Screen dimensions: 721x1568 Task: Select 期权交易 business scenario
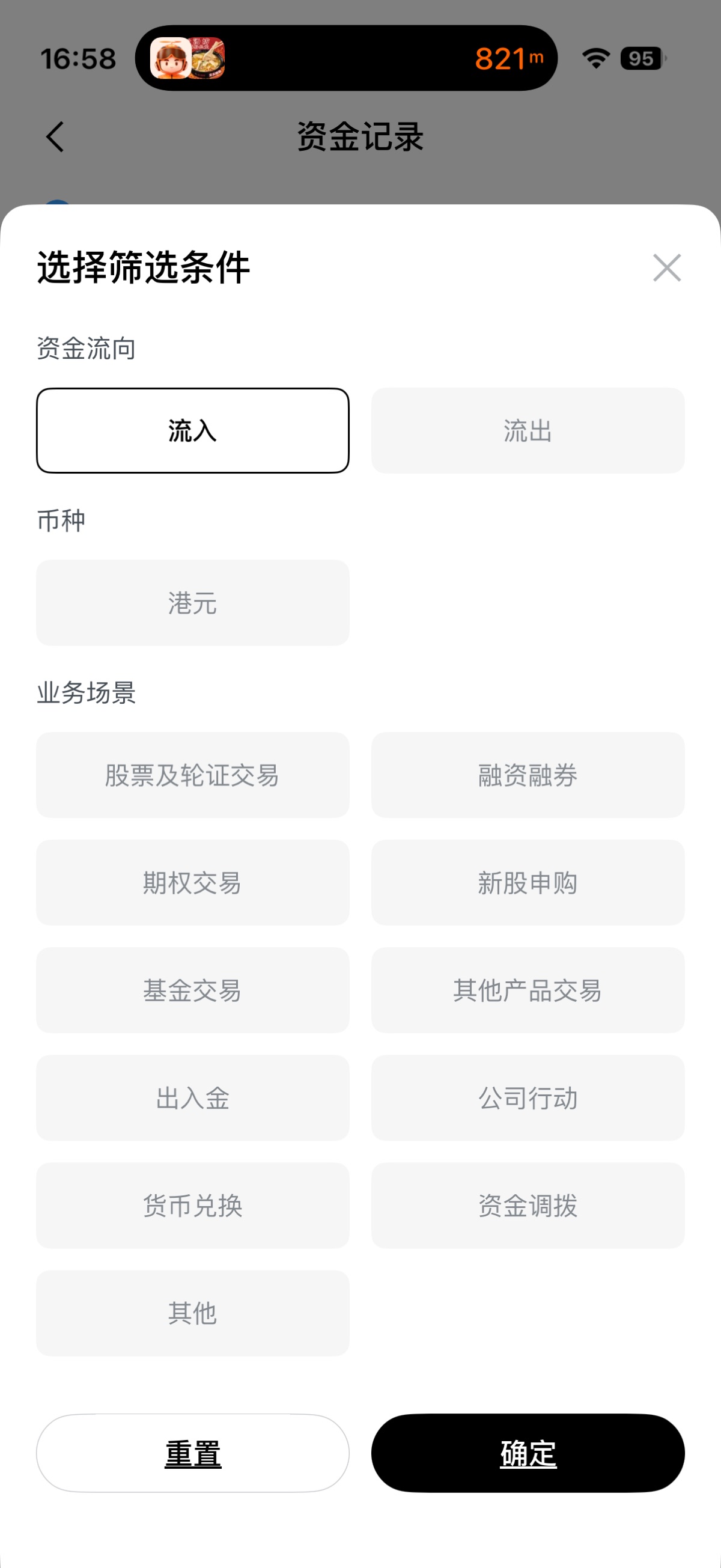pos(192,883)
